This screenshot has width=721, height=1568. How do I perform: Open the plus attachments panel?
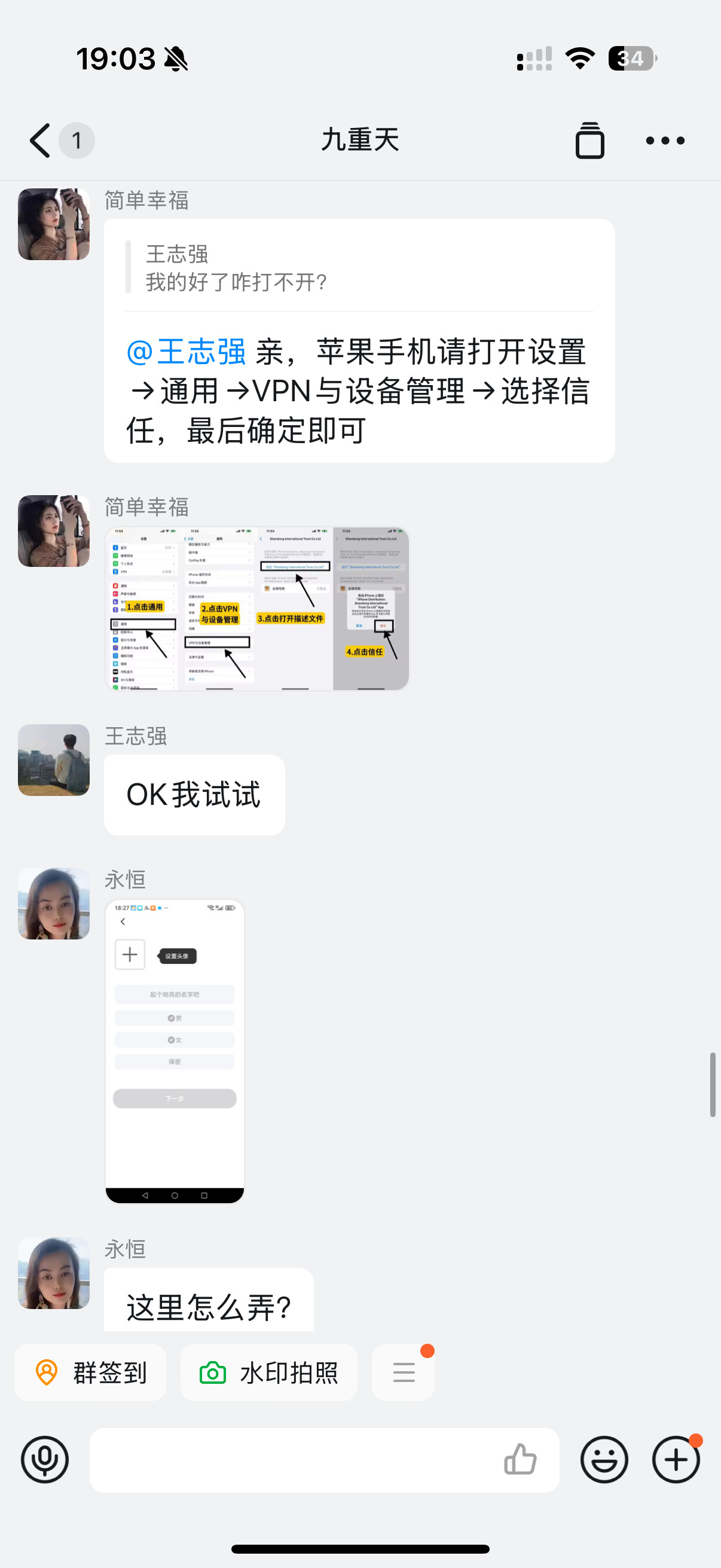pos(676,1460)
